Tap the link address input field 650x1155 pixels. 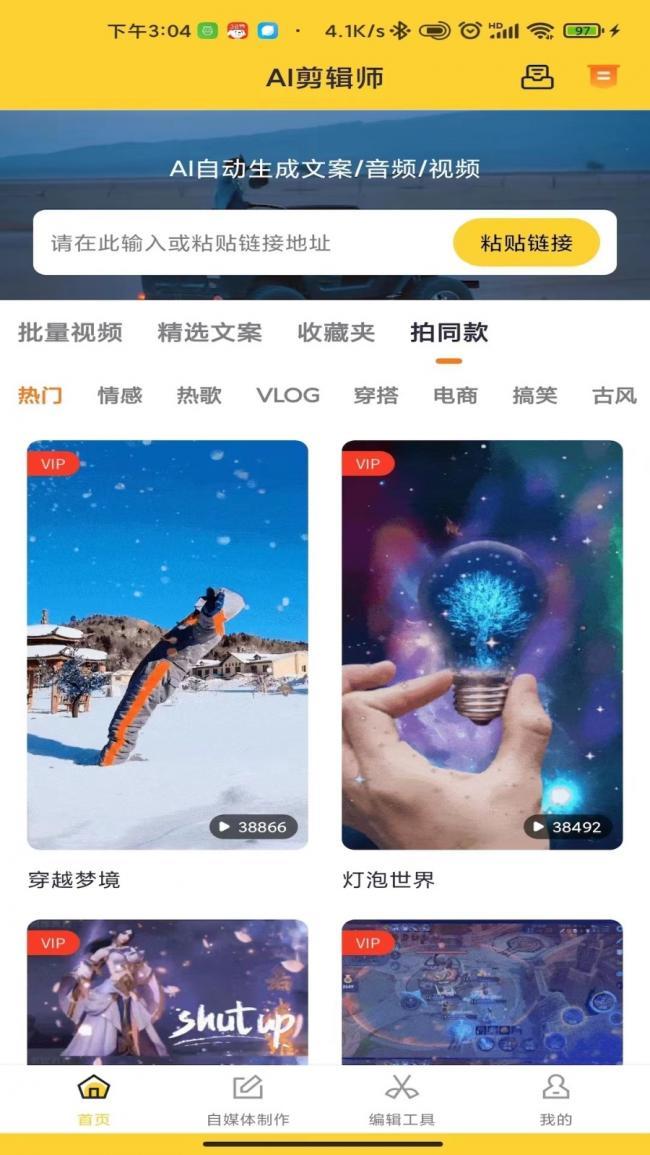[240, 243]
